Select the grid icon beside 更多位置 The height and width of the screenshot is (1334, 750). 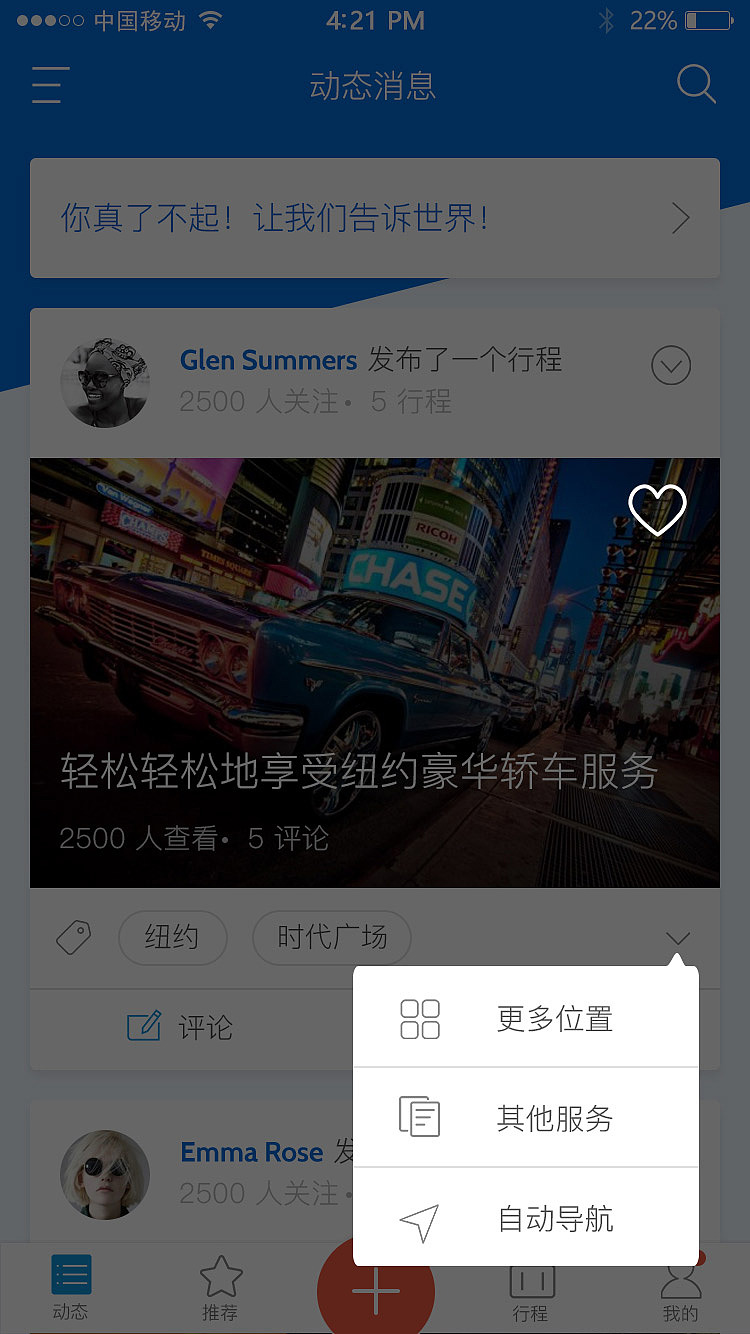[x=419, y=1018]
